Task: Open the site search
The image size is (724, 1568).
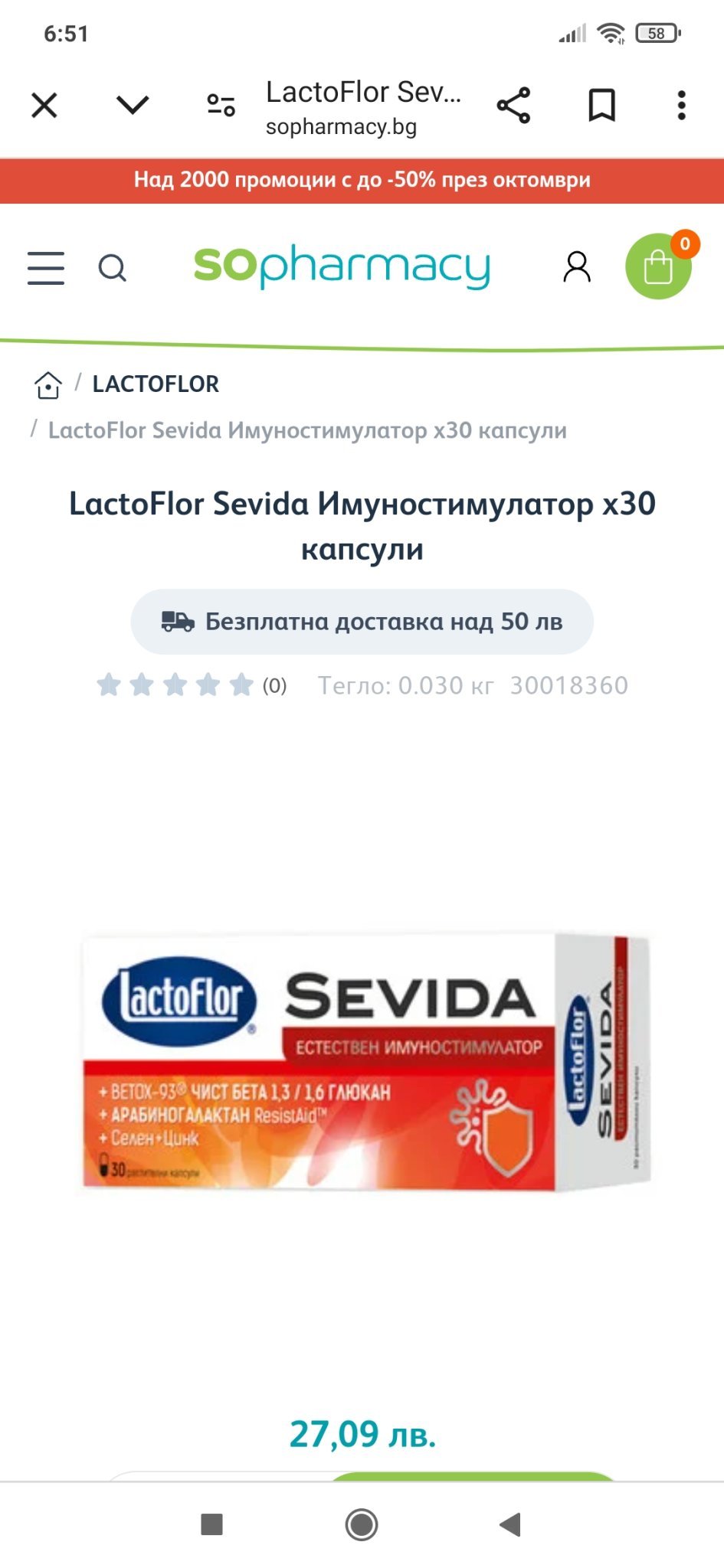Action: (113, 268)
